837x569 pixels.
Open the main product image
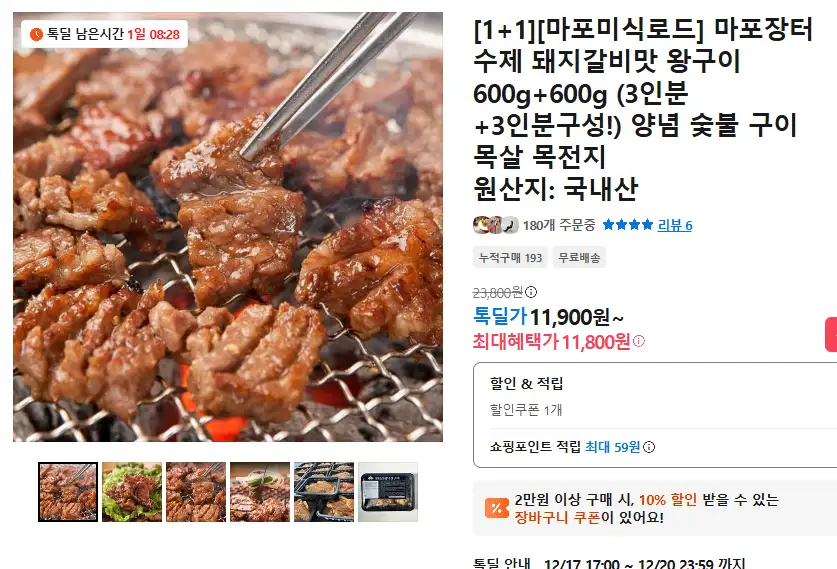tap(228, 227)
